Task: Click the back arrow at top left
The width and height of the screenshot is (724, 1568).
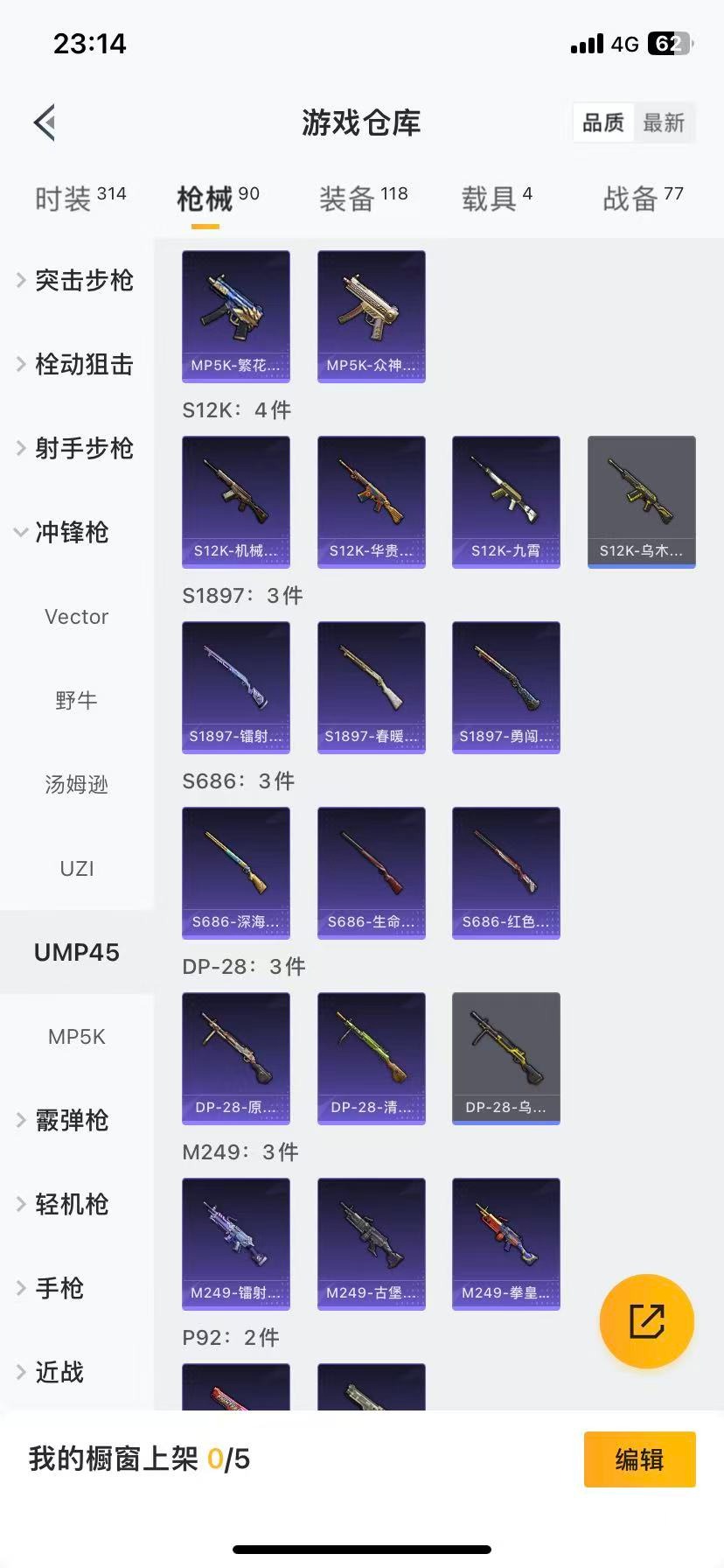Action: pyautogui.click(x=44, y=122)
